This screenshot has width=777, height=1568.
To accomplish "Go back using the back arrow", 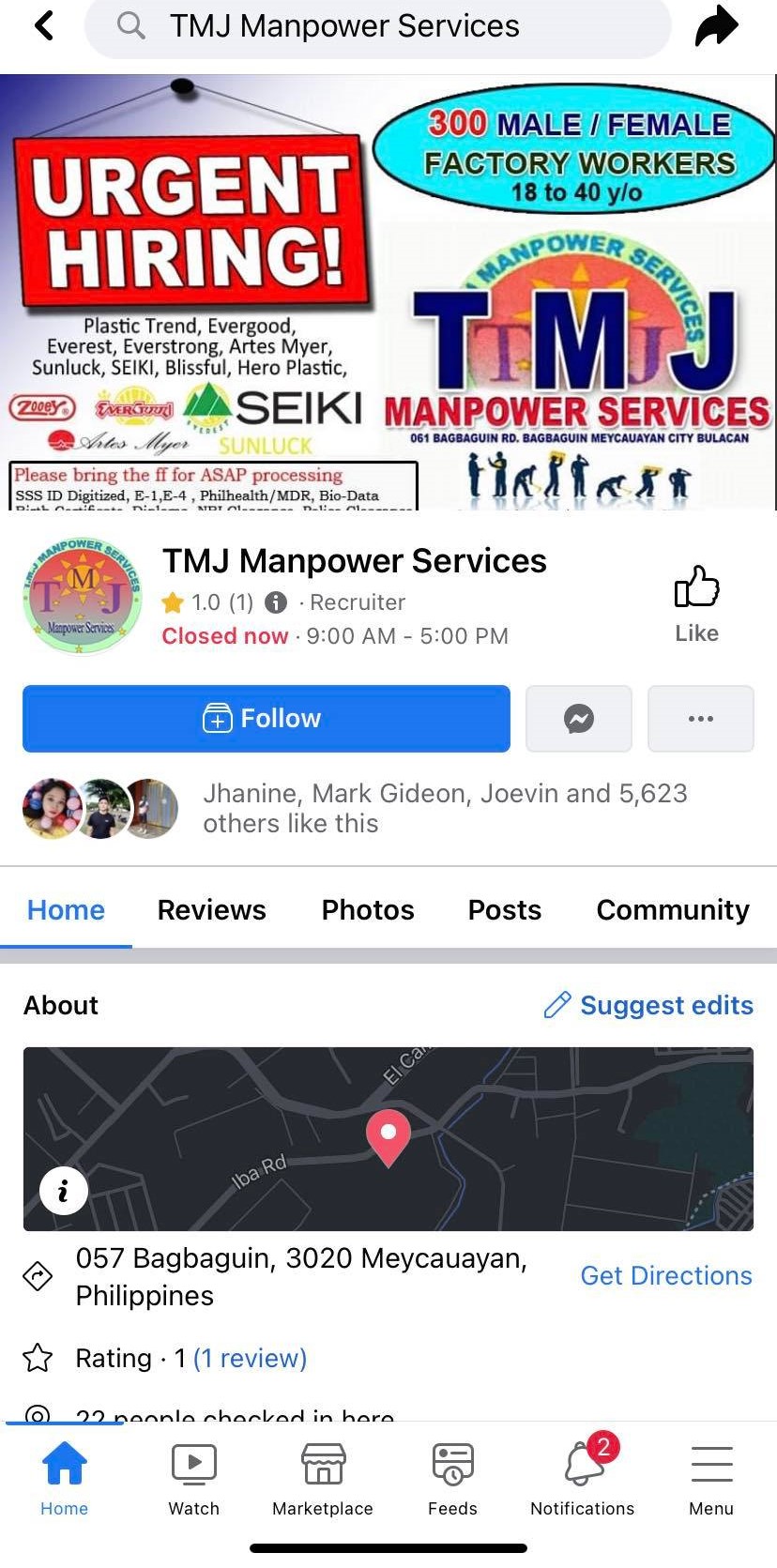I will coord(44,25).
